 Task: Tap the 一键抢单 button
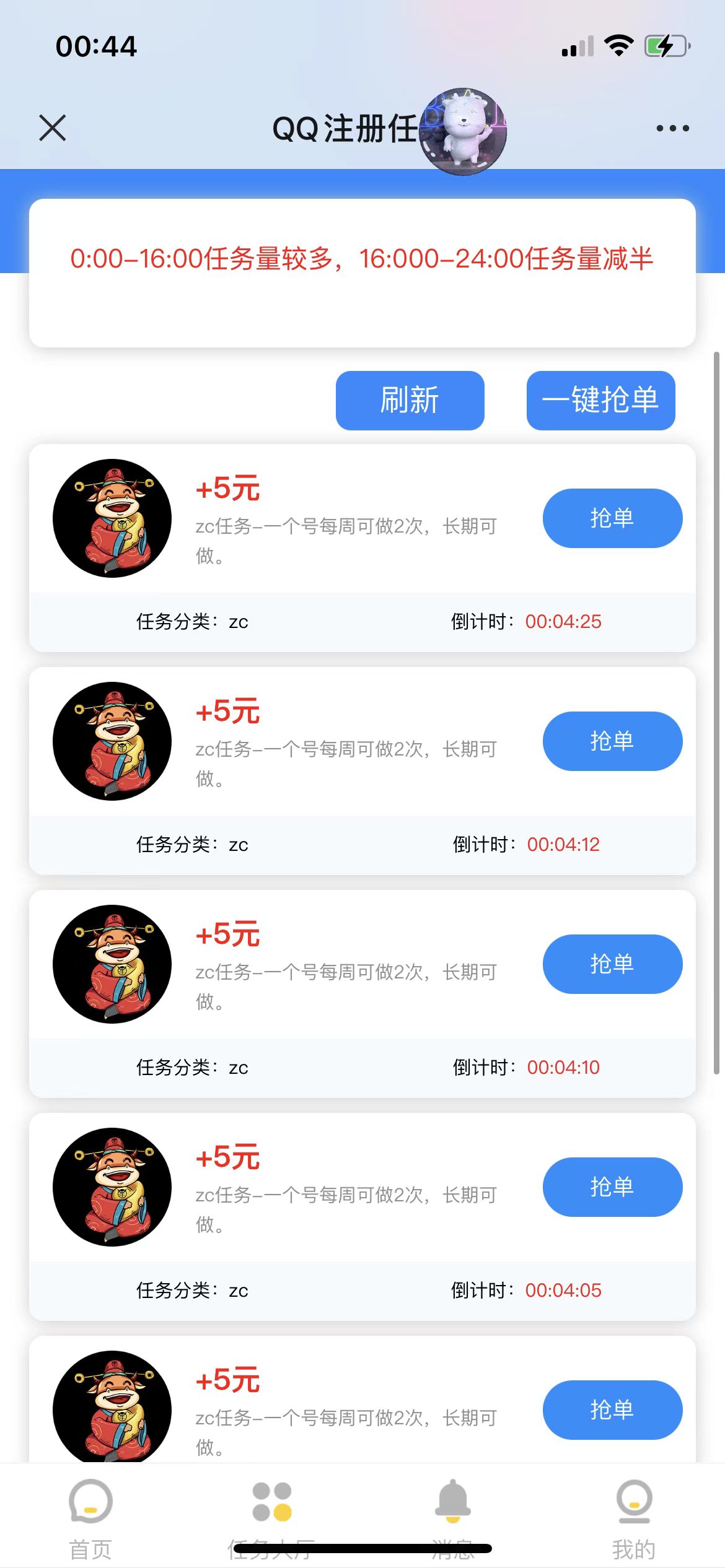600,400
